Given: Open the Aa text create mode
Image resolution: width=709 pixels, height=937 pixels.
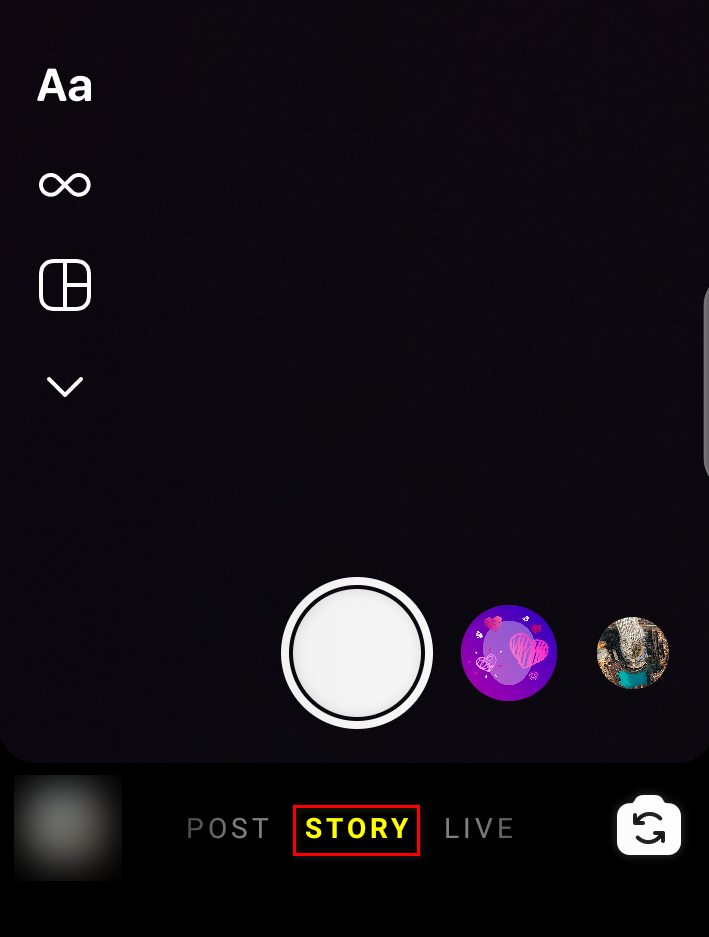Looking at the screenshot, I should coord(65,87).
